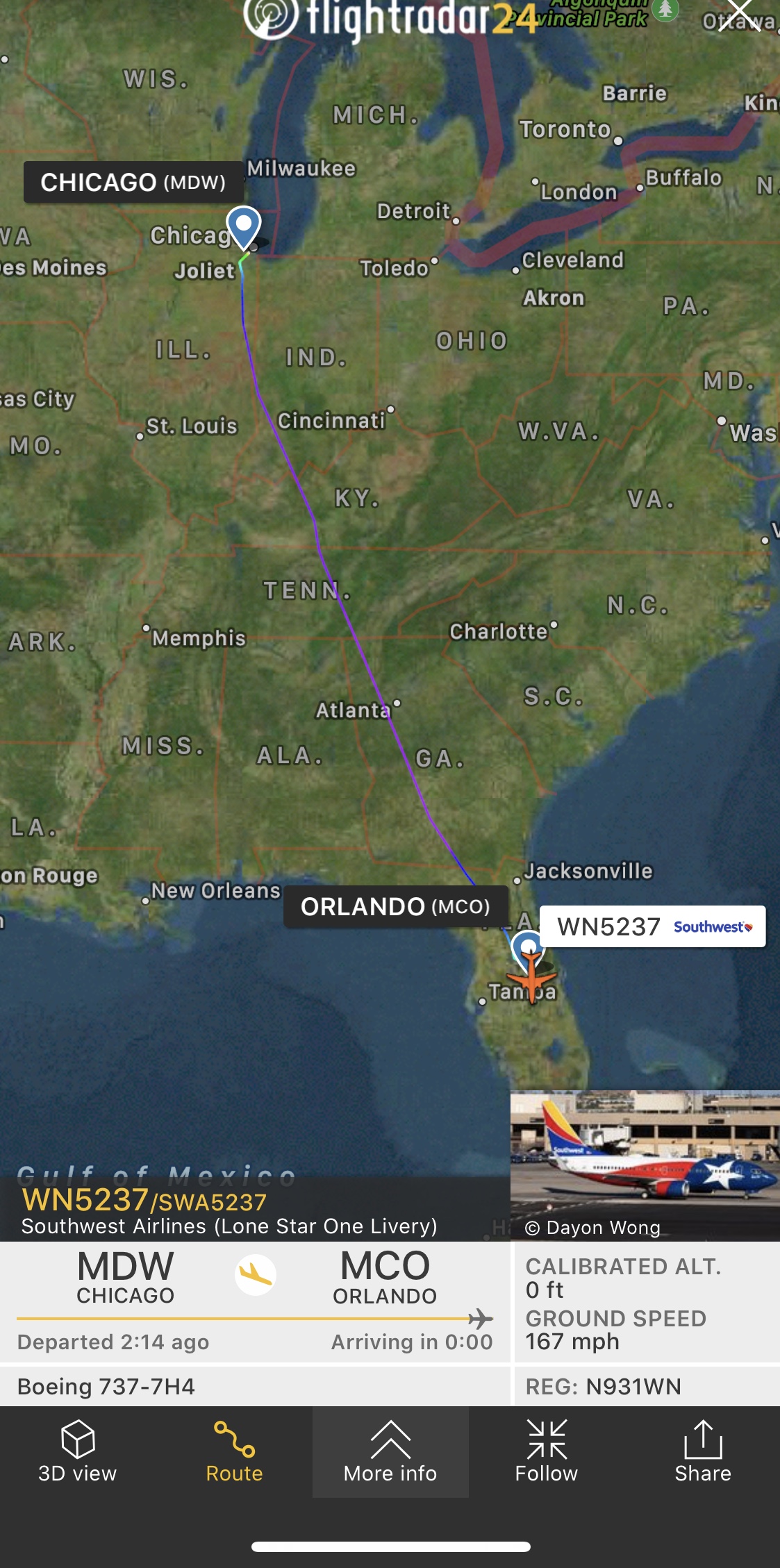Expand More info panel
780x1568 pixels.
point(390,1451)
